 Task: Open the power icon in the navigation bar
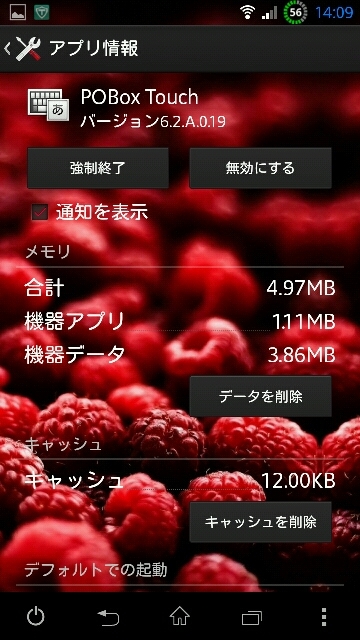[36, 616]
